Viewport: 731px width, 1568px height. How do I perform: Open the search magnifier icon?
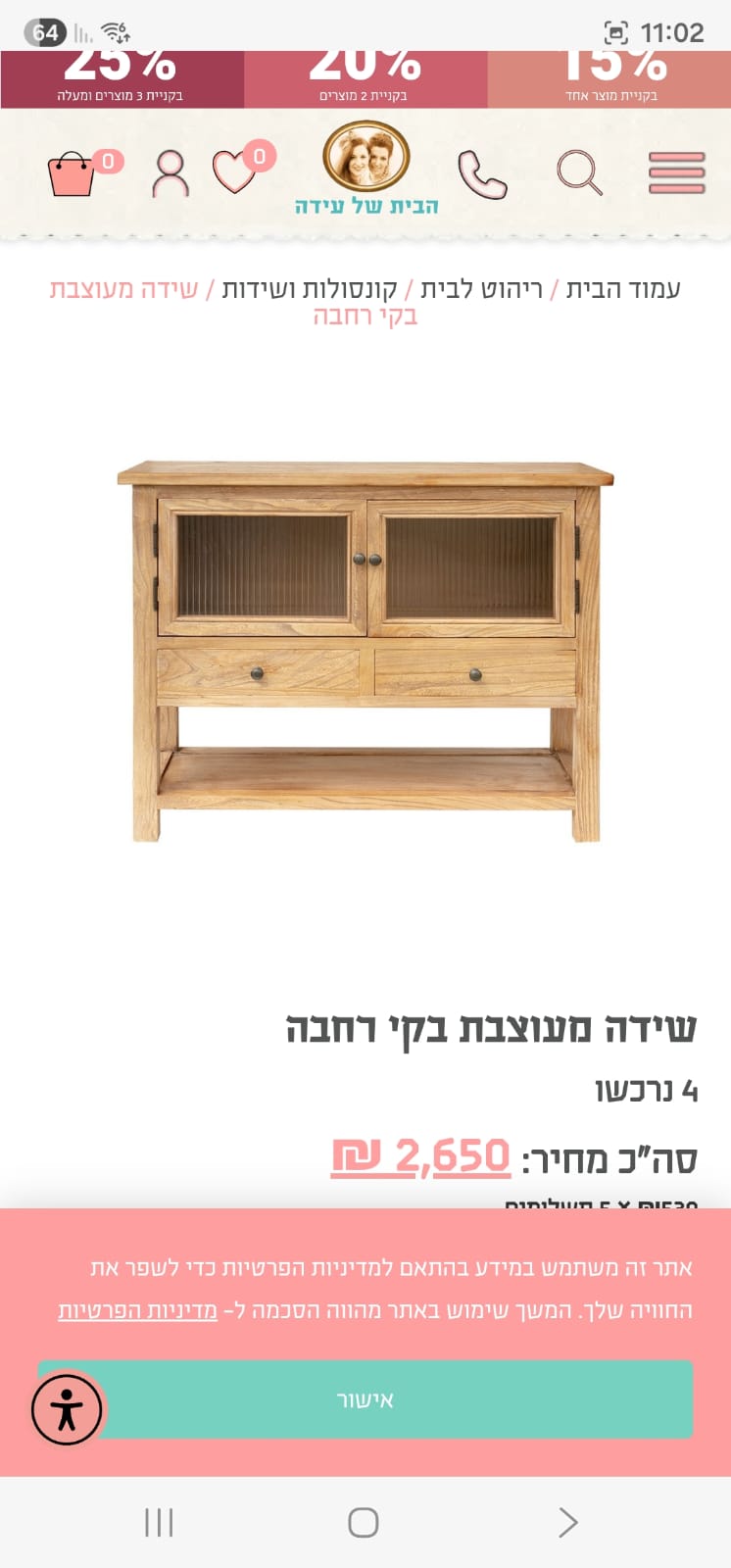click(579, 173)
